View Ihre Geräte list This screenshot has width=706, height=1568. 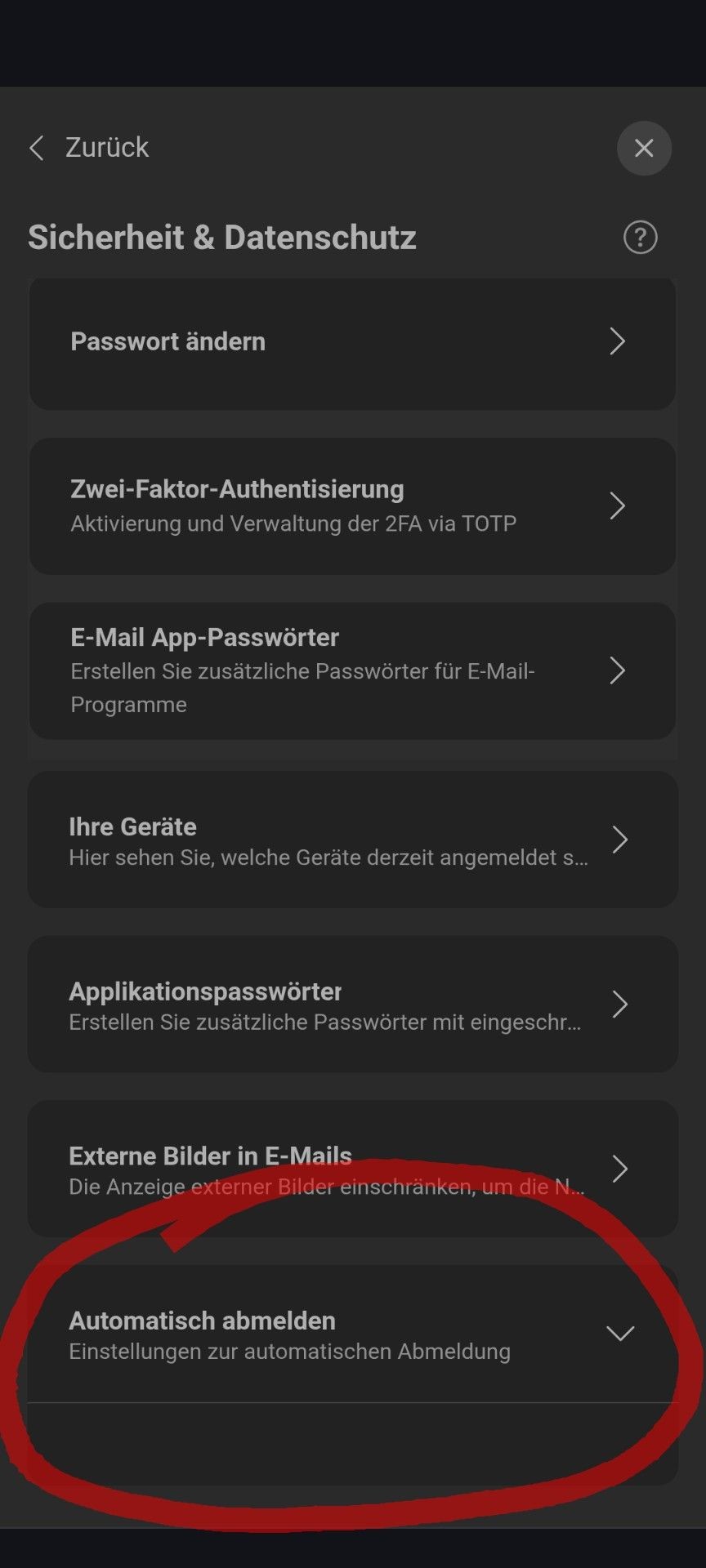coord(352,840)
